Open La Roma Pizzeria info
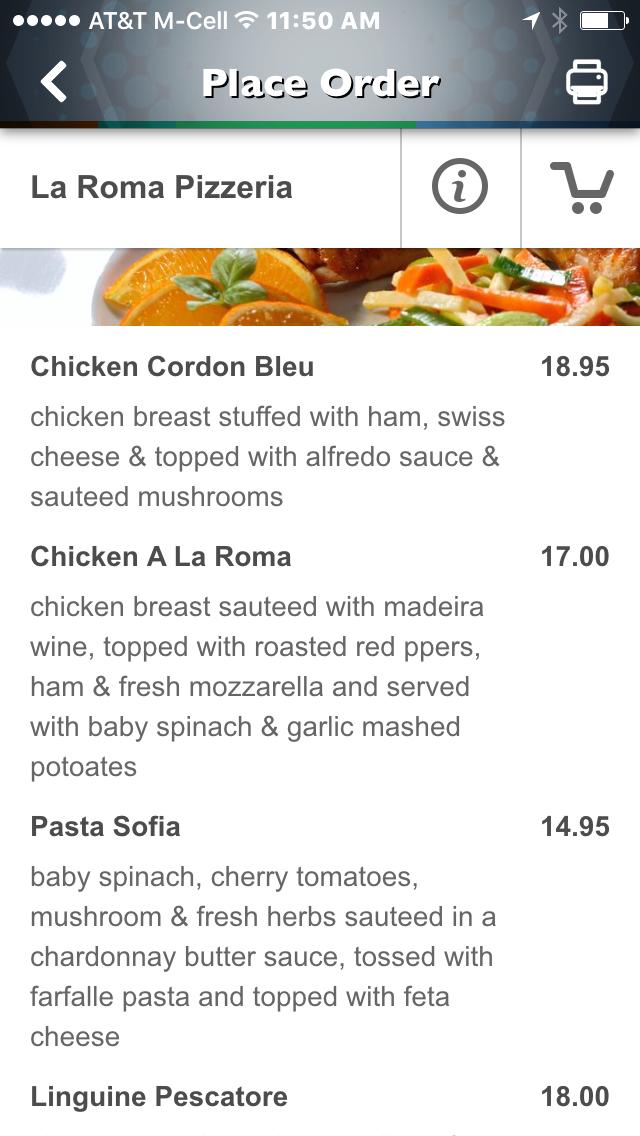 [460, 187]
